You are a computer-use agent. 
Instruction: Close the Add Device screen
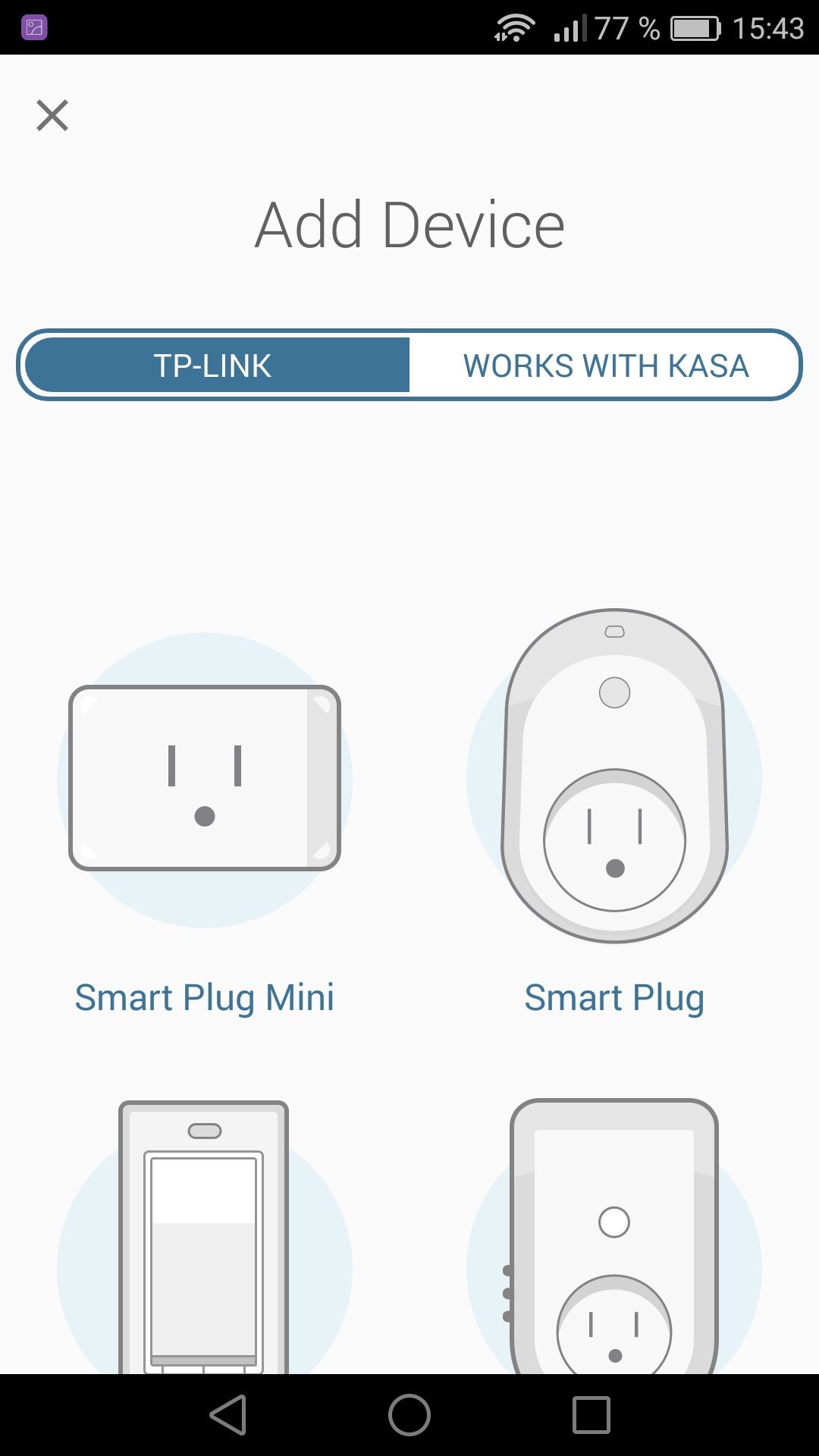pyautogui.click(x=52, y=115)
